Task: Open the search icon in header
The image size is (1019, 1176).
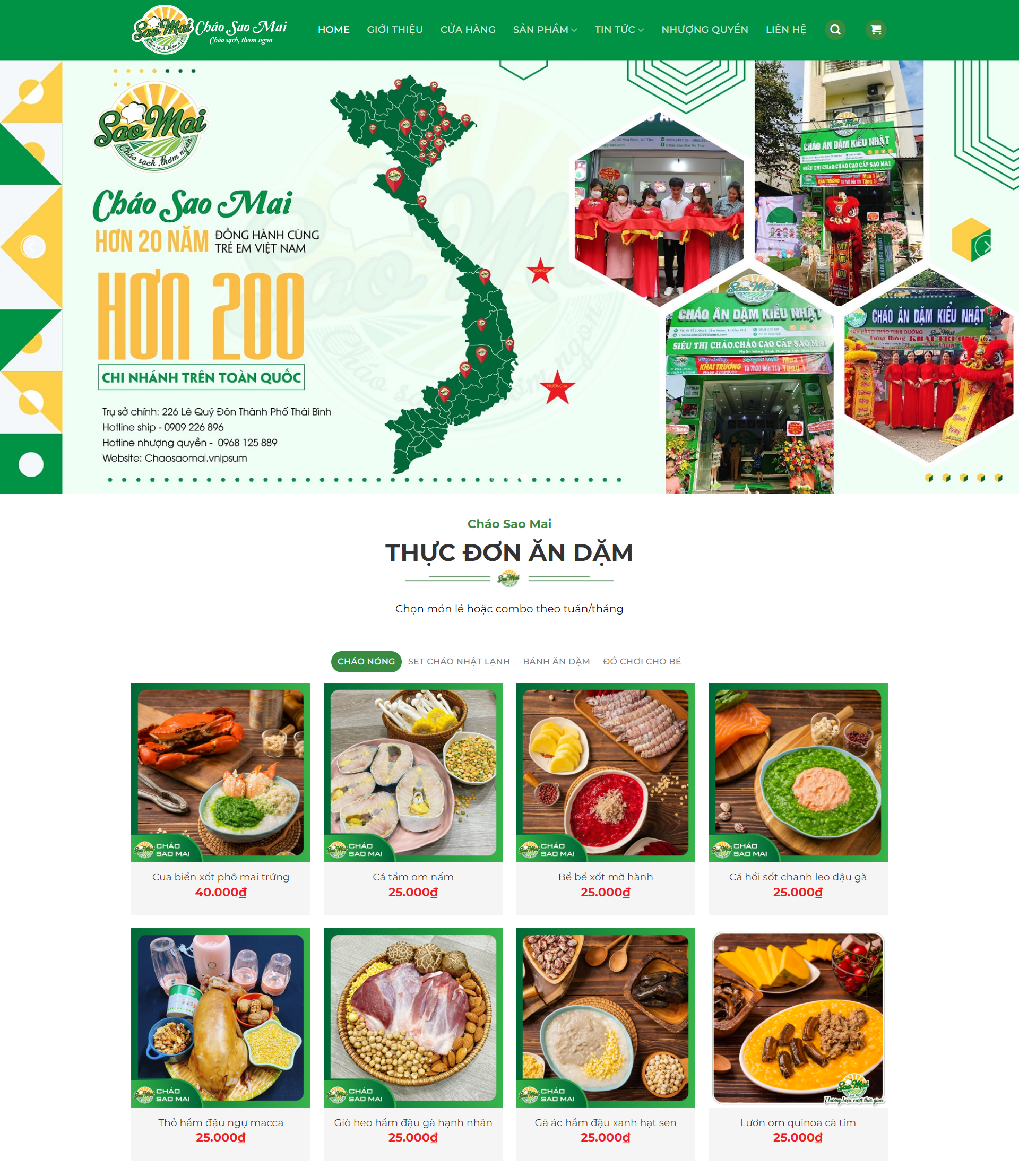Action: coord(835,30)
